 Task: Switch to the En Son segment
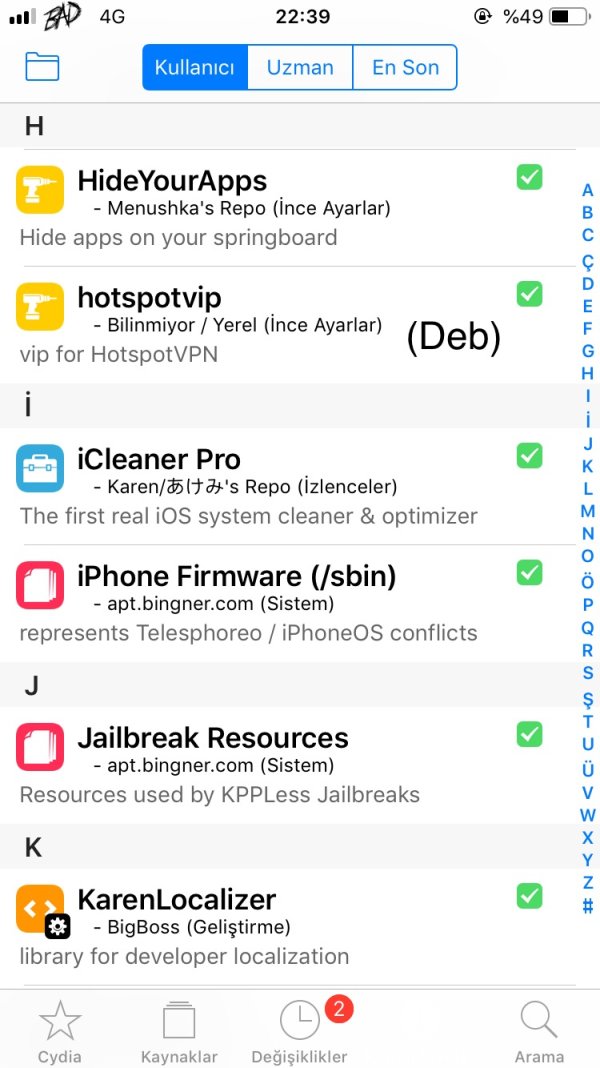(x=405, y=68)
